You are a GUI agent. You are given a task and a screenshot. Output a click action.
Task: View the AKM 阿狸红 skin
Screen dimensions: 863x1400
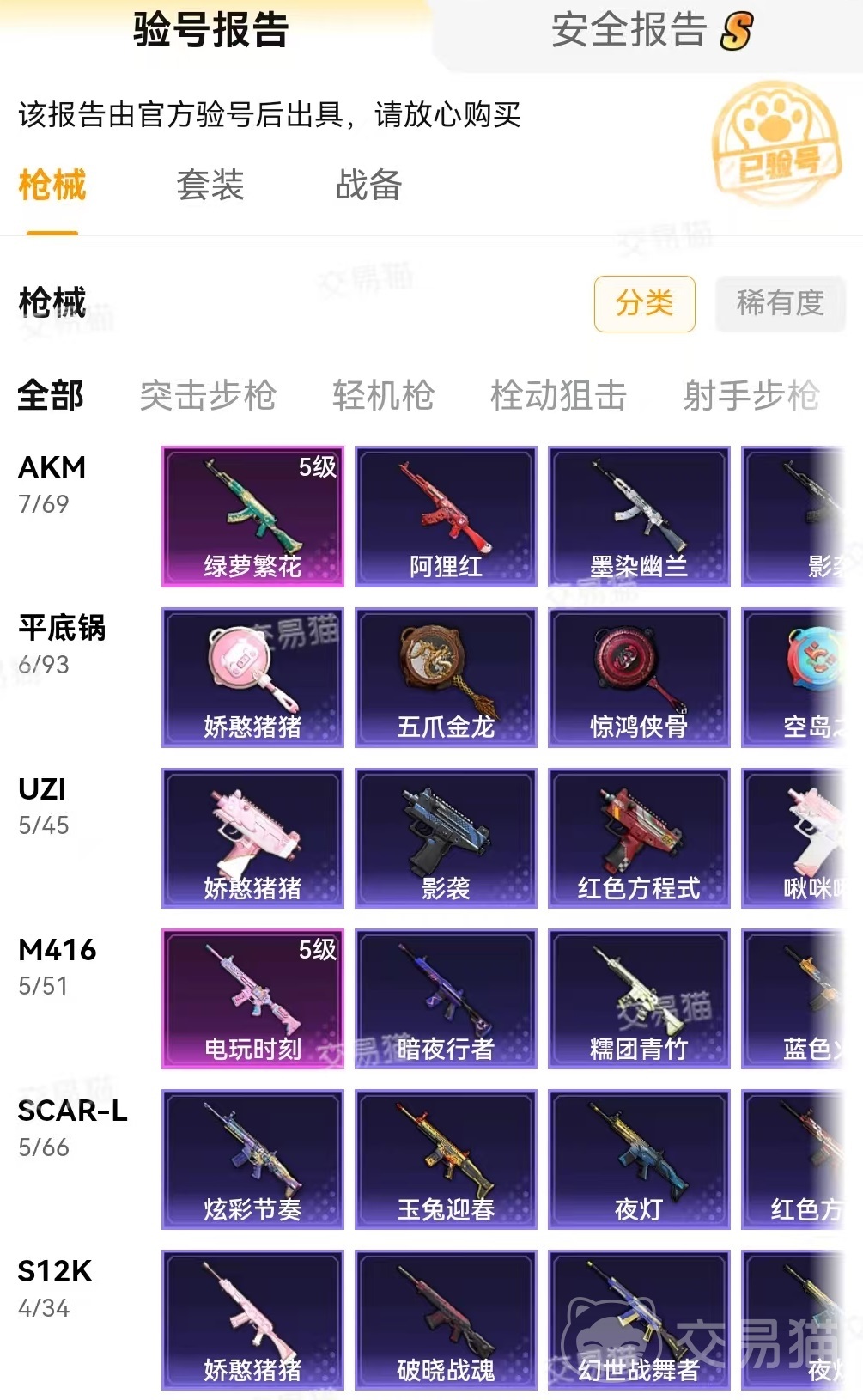(x=446, y=516)
